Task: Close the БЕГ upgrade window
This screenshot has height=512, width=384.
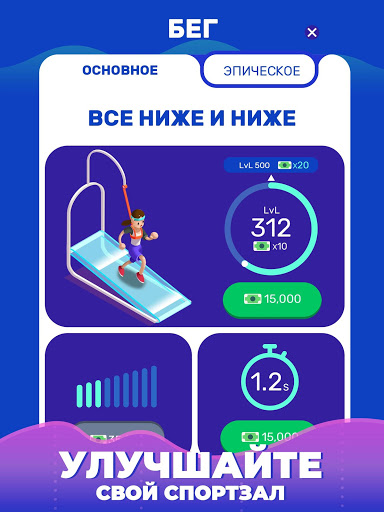Action: pos(312,32)
